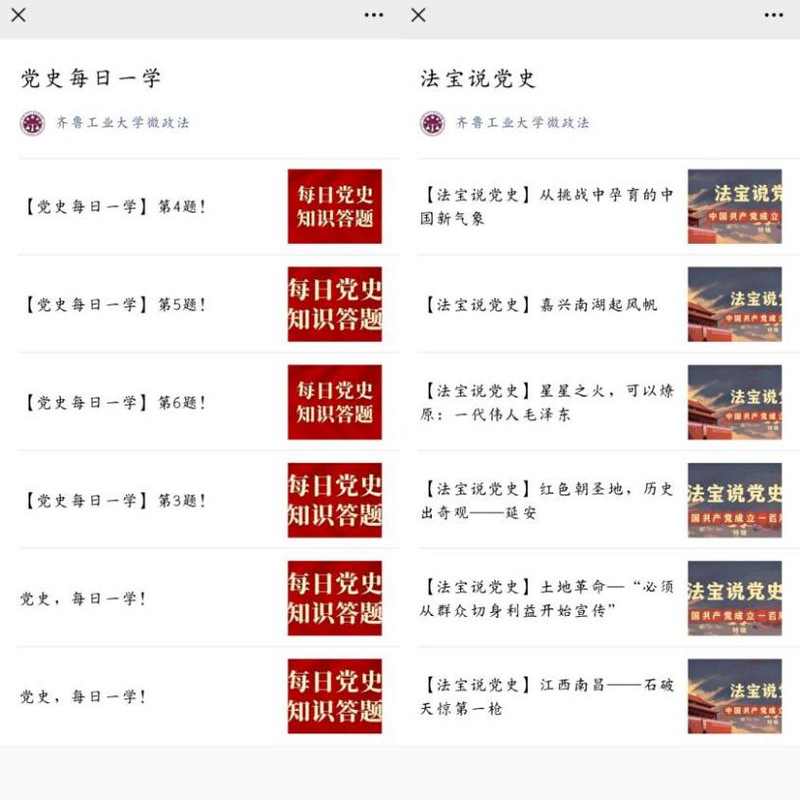Close the 党史每日一学 page

click(x=18, y=15)
